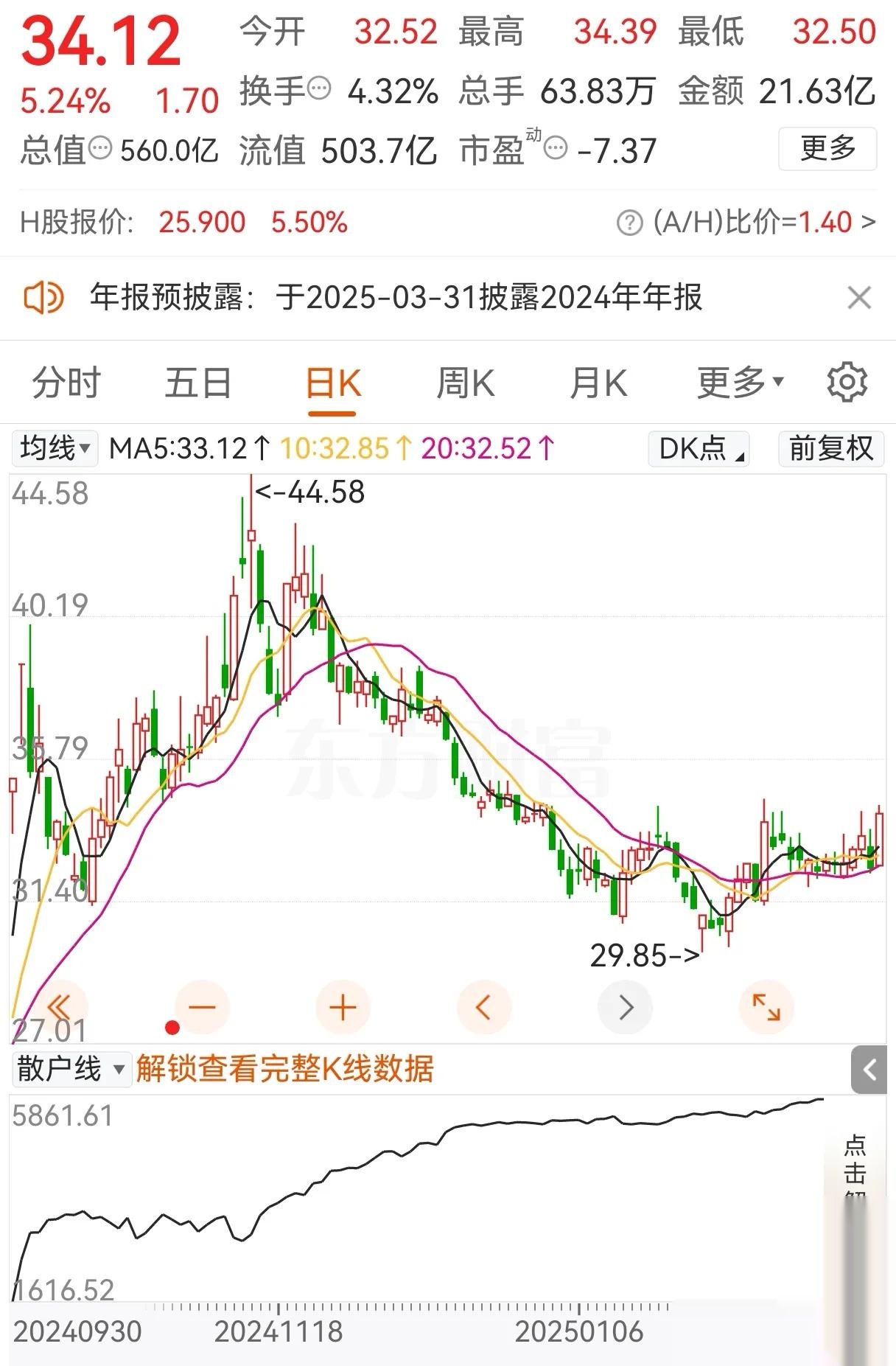The height and width of the screenshot is (1366, 896).
Task: Jump to earliest data with double-left icon
Action: pyautogui.click(x=61, y=1006)
